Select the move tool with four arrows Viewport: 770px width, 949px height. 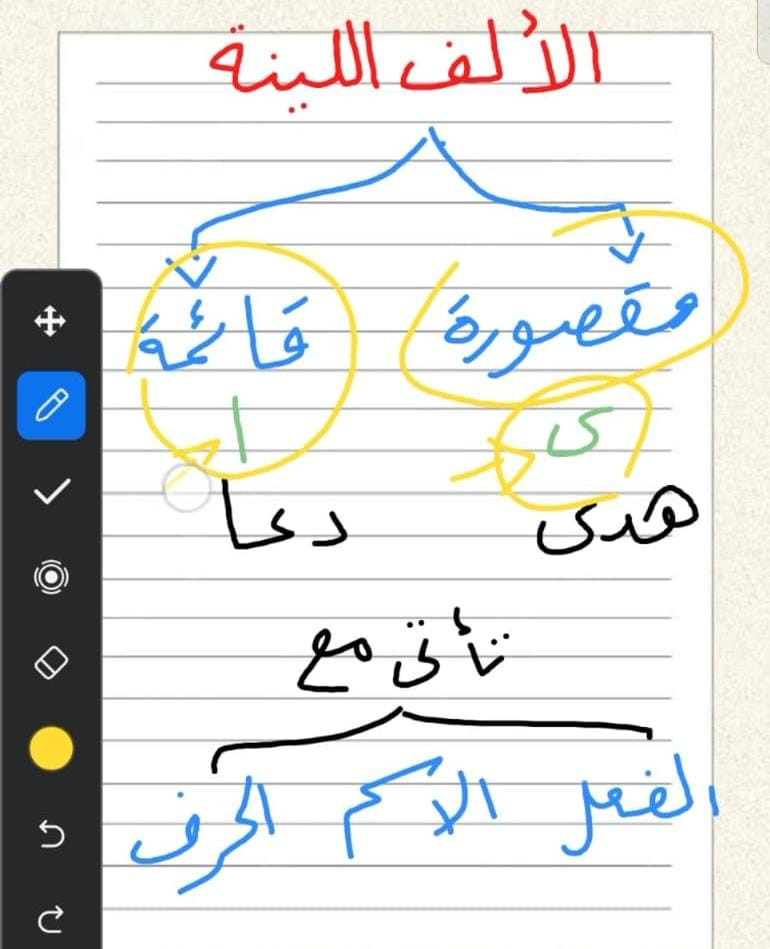(x=50, y=321)
